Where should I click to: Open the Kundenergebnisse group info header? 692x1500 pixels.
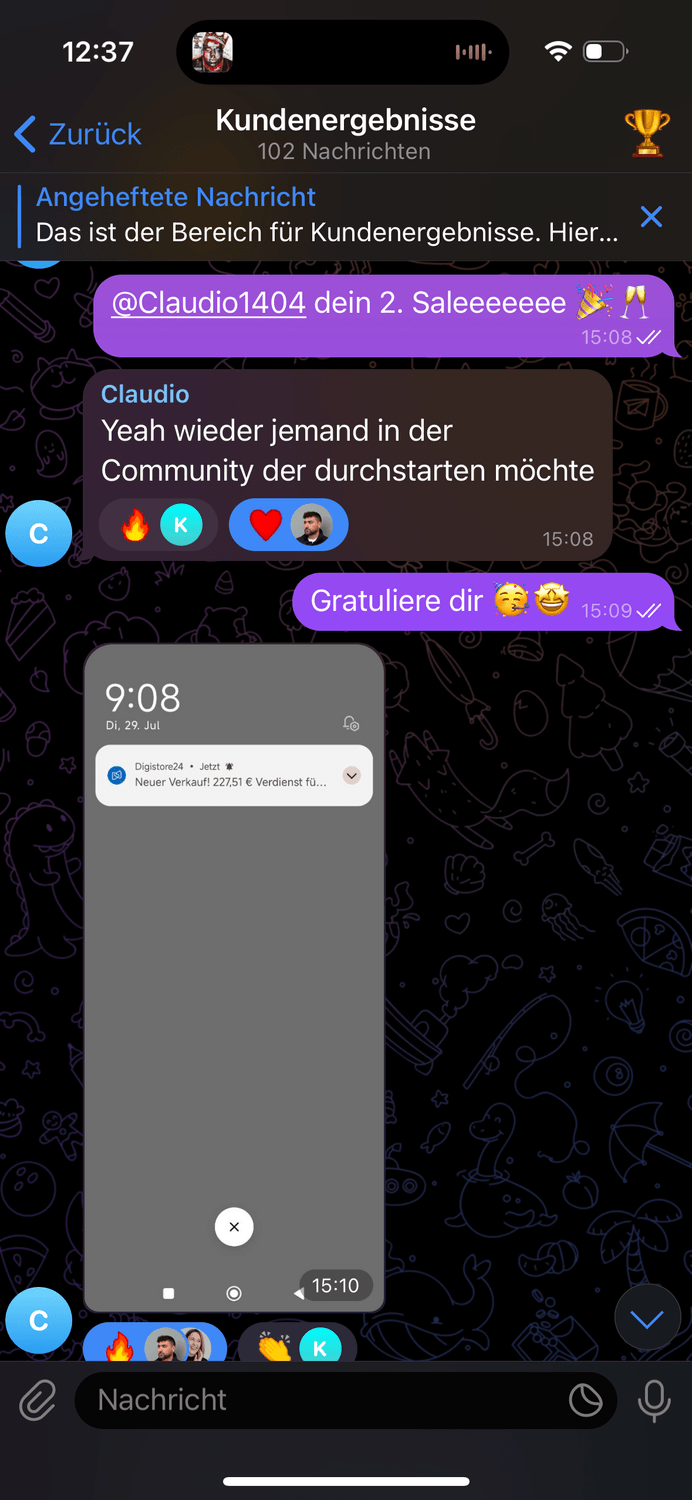coord(345,134)
